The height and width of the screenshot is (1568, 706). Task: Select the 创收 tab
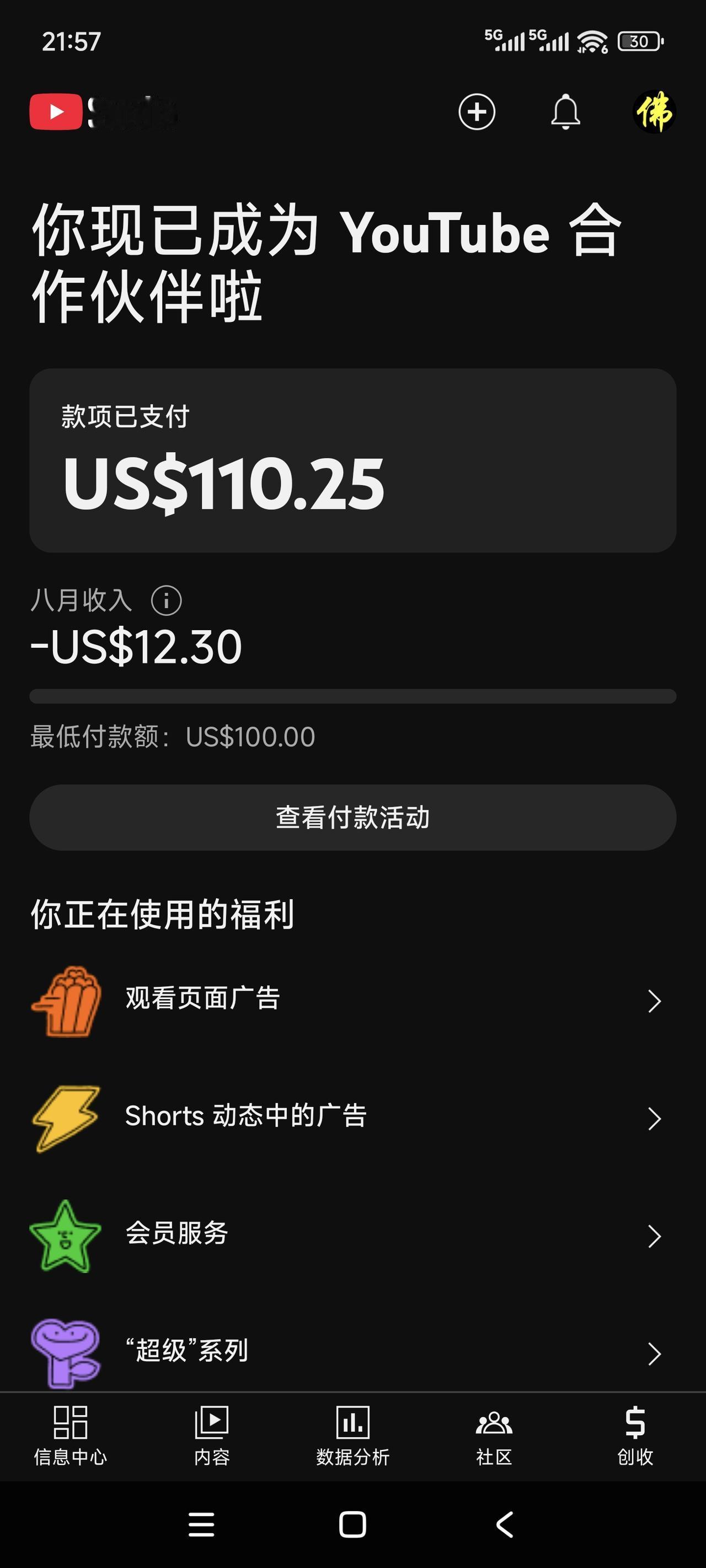pos(635,1435)
